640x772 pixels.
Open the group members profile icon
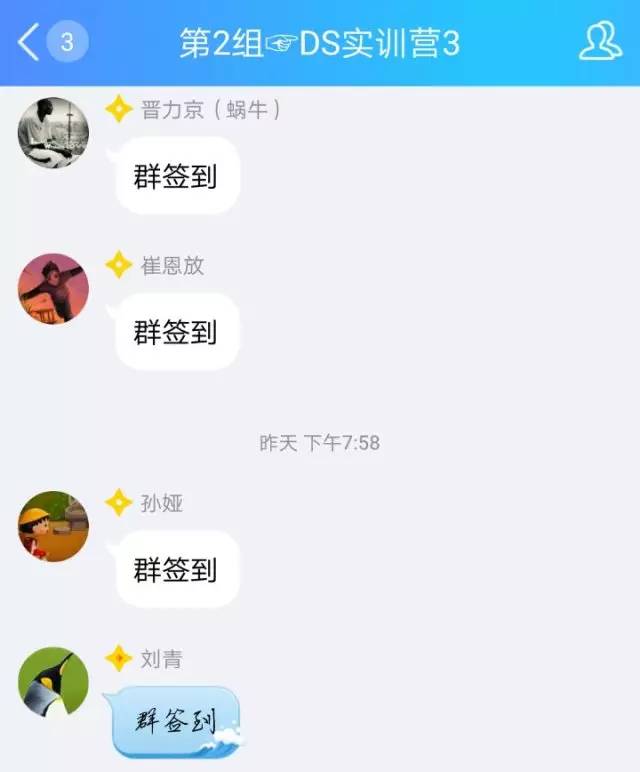pos(600,42)
